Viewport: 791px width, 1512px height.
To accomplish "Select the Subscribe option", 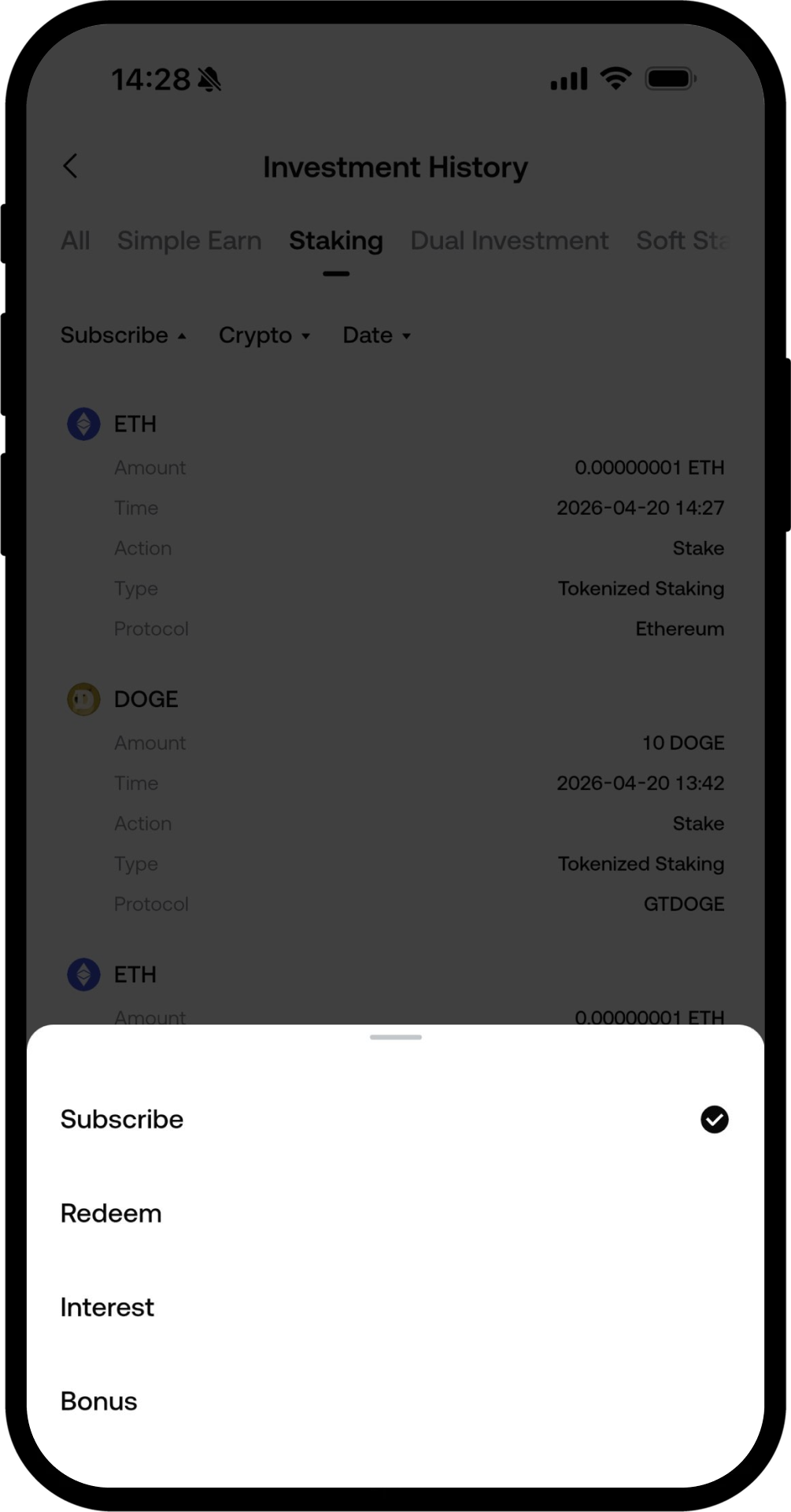I will tap(122, 1119).
